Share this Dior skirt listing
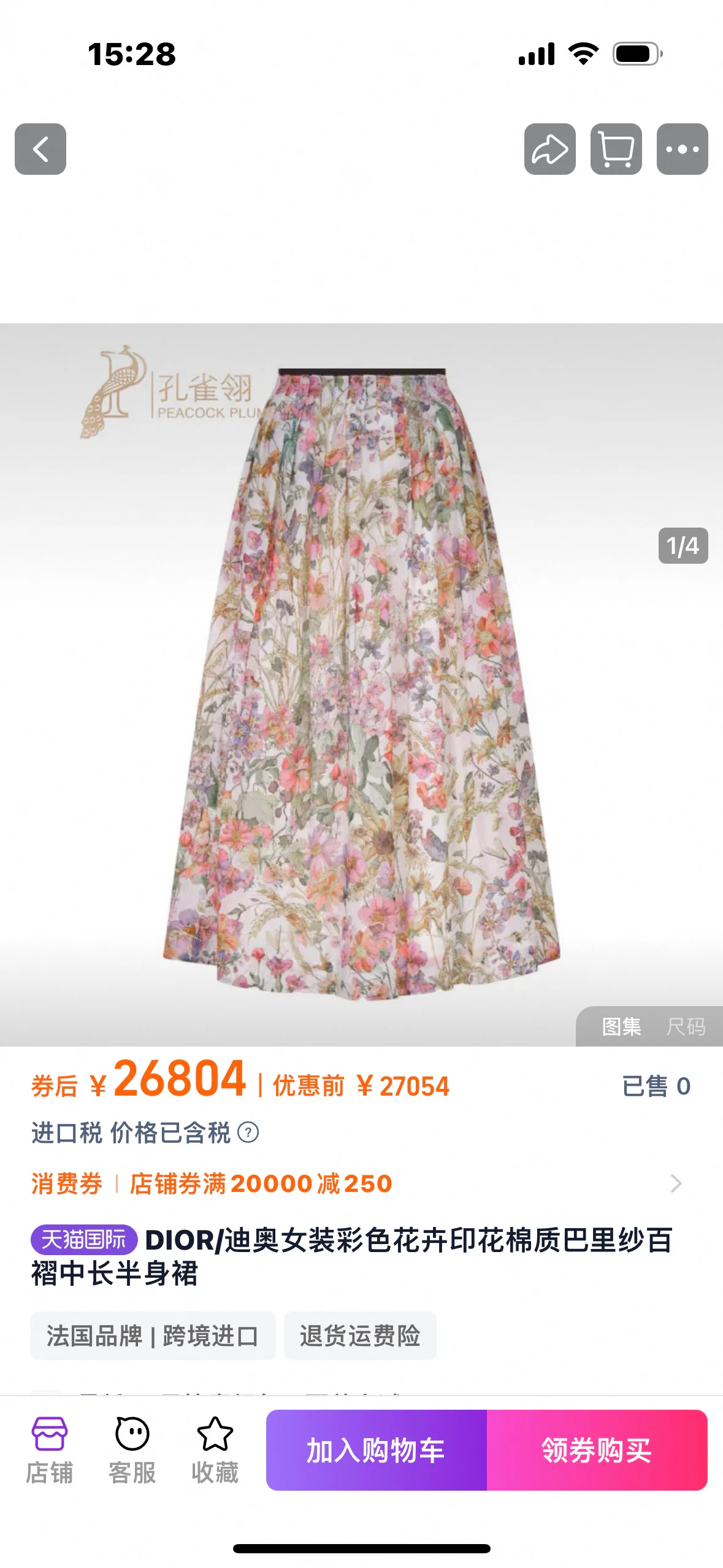The height and width of the screenshot is (1568, 723). click(x=549, y=149)
